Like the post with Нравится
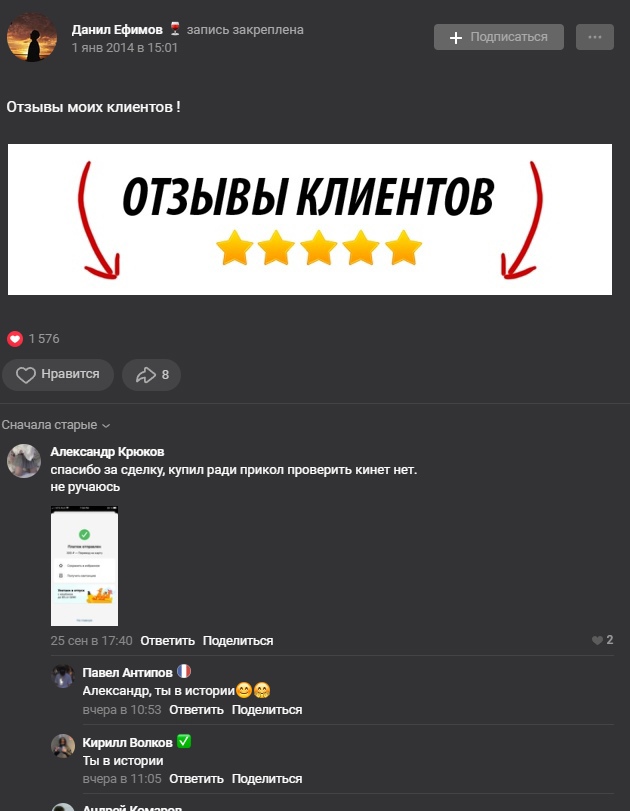 58,374
